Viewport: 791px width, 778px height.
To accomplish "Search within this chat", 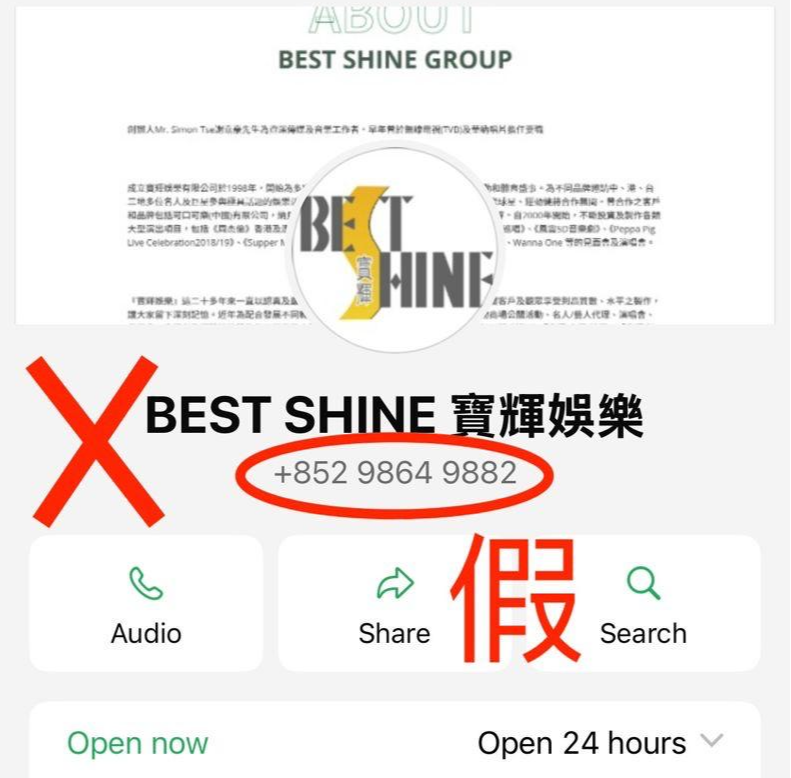I will click(x=643, y=603).
